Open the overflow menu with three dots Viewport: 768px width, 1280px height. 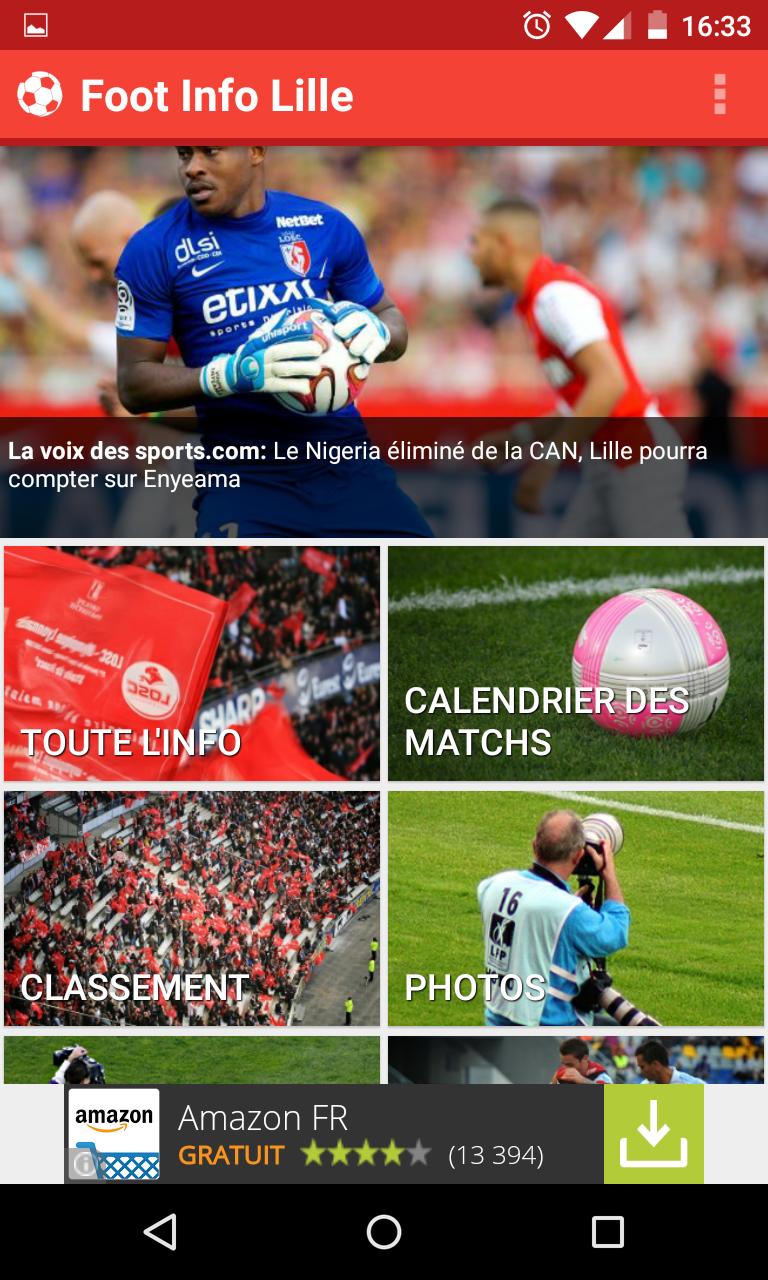[x=719, y=96]
